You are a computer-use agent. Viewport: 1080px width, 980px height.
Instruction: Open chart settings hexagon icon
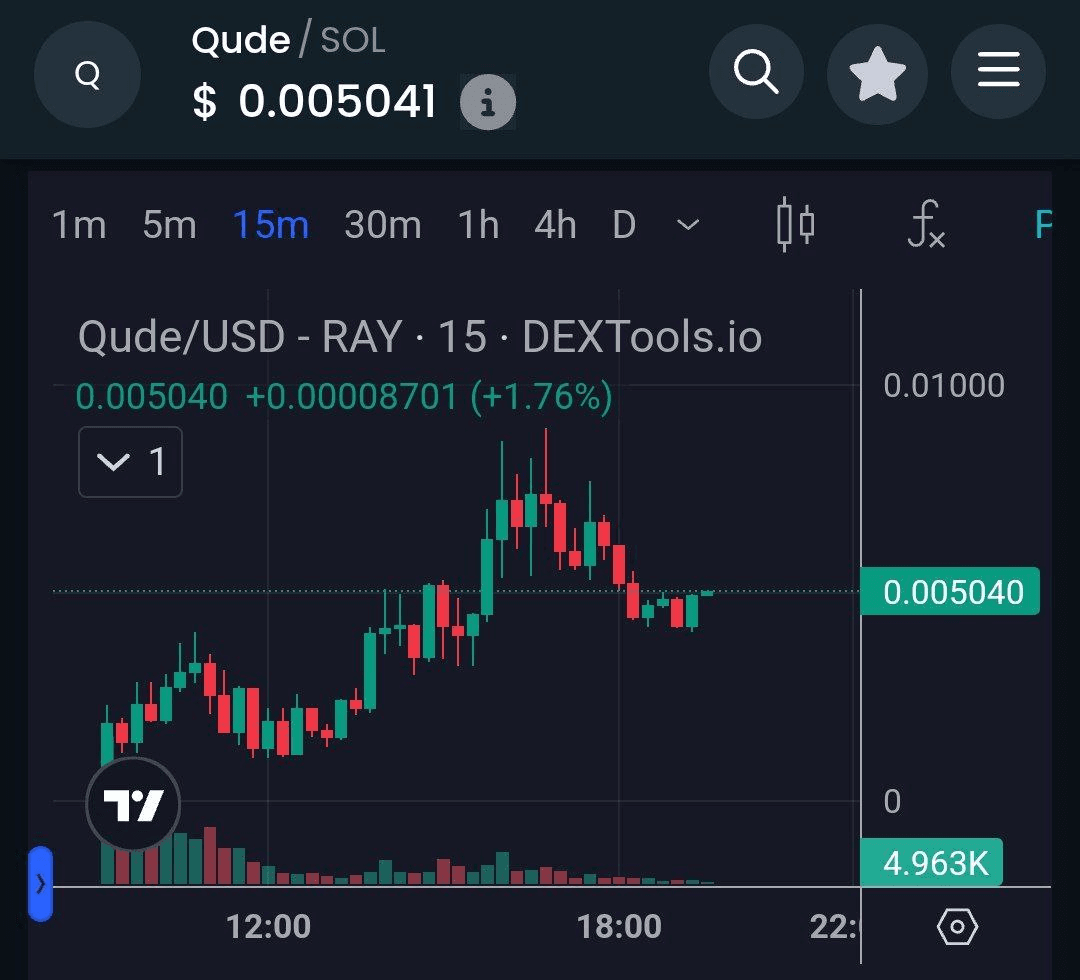[x=956, y=927]
